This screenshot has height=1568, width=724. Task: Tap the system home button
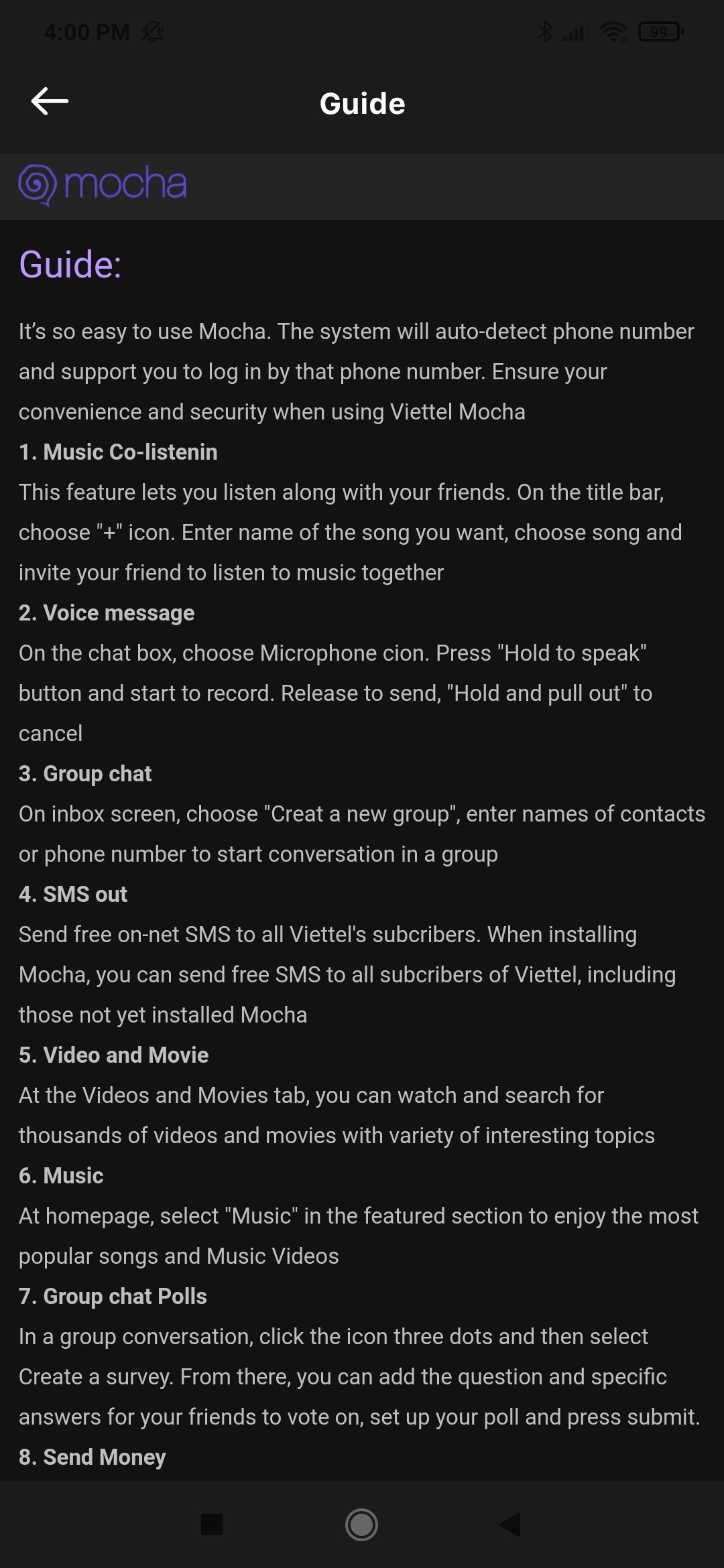361,1524
